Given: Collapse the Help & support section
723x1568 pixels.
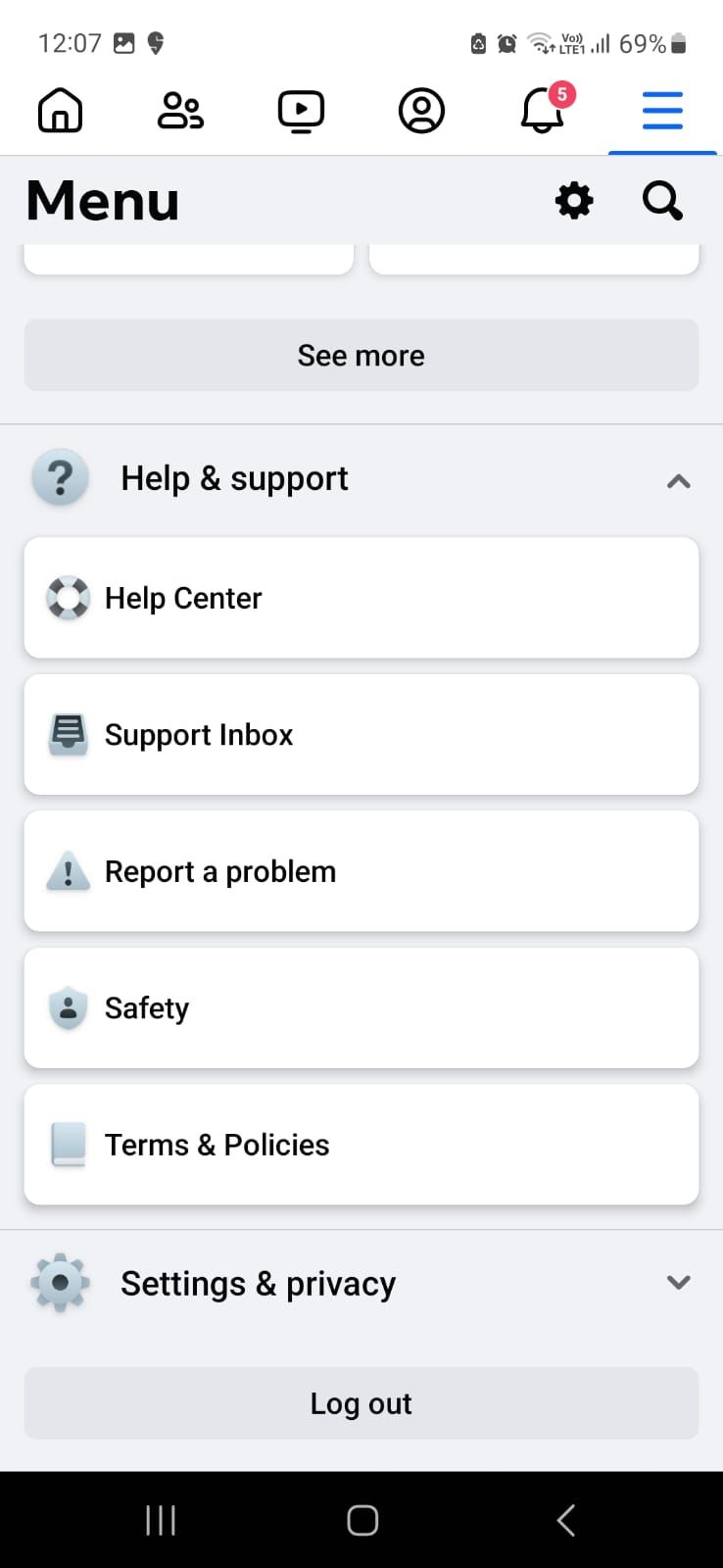Looking at the screenshot, I should coord(678,480).
